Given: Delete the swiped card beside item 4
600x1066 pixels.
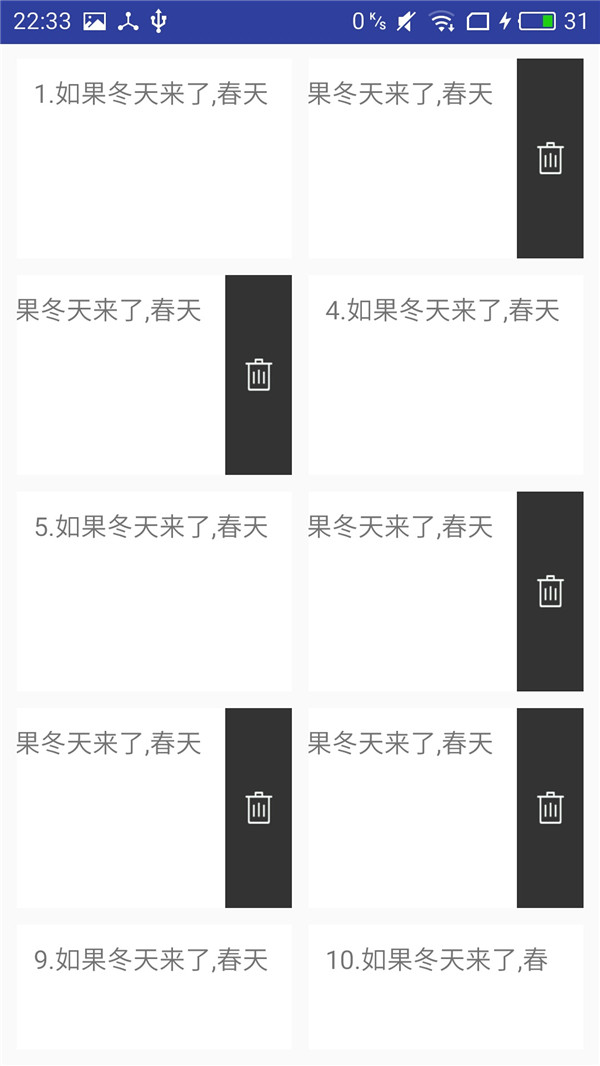Looking at the screenshot, I should coord(258,374).
